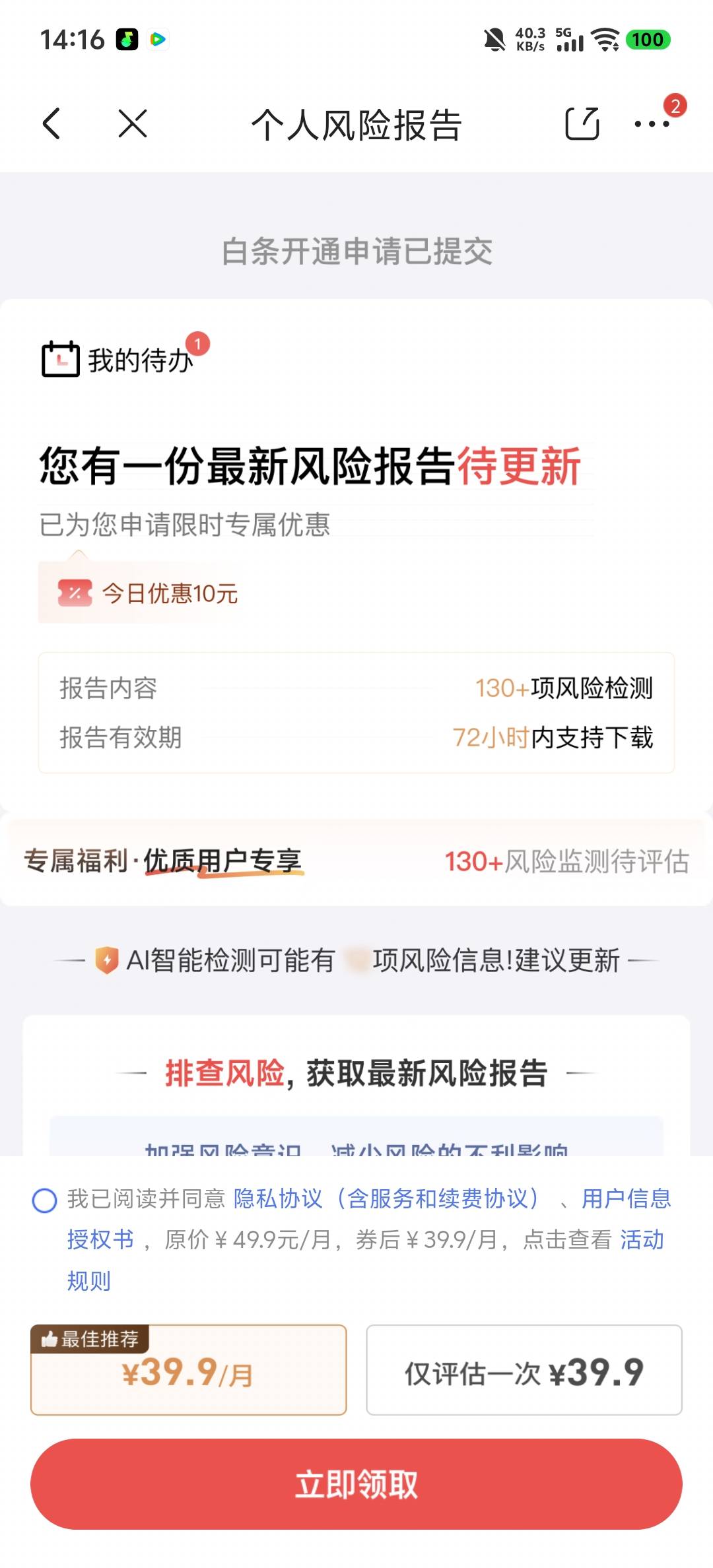Select the ¥39.9/月 recommended plan
713x1568 pixels.
[x=189, y=1369]
